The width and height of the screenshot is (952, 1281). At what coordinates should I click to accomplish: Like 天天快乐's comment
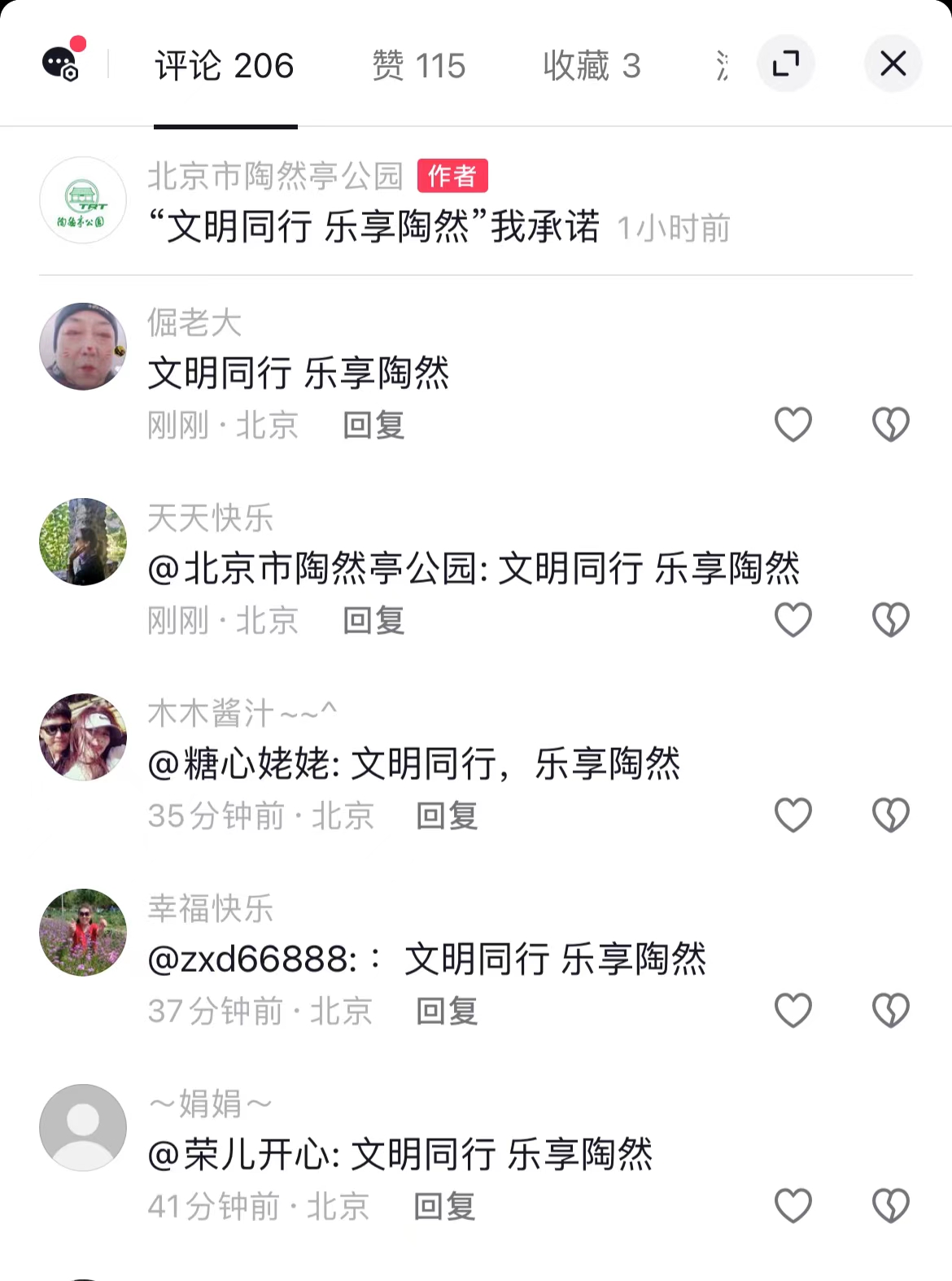[793, 619]
